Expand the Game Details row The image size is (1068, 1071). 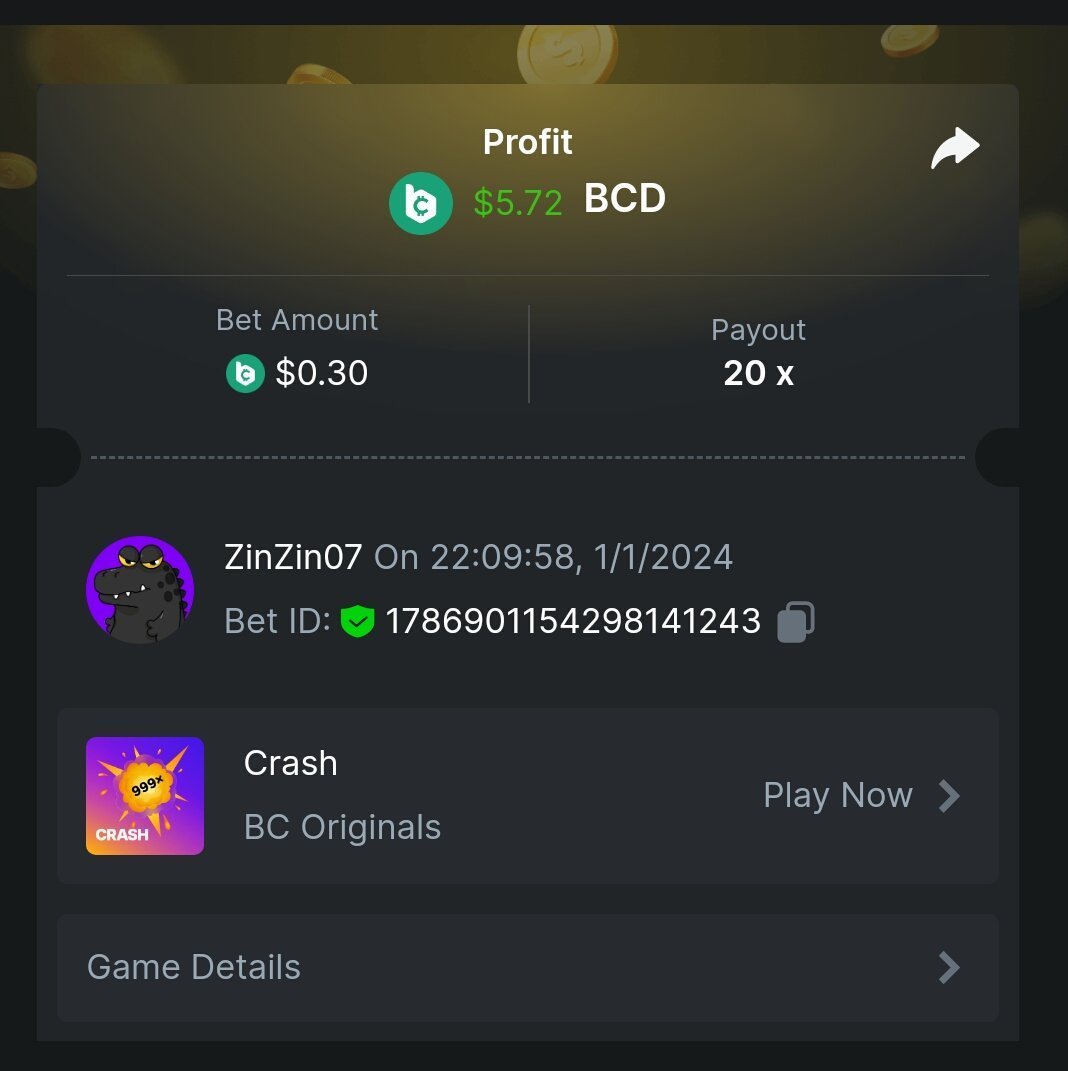pos(527,967)
